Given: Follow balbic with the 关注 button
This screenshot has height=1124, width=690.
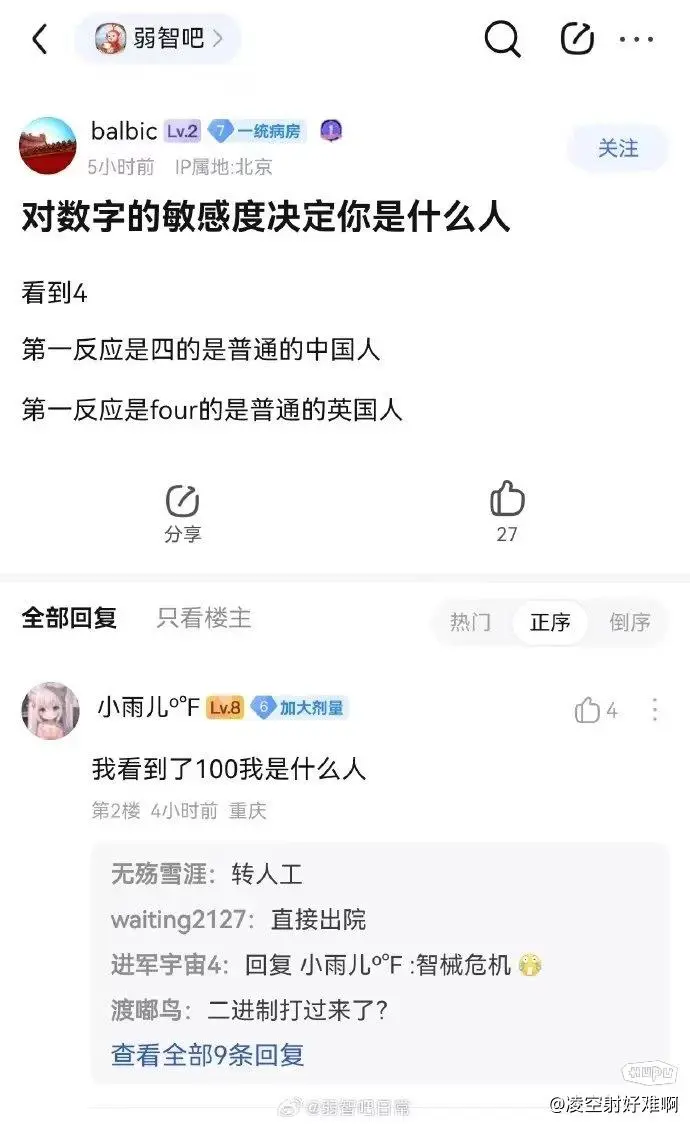Looking at the screenshot, I should pos(617,148).
